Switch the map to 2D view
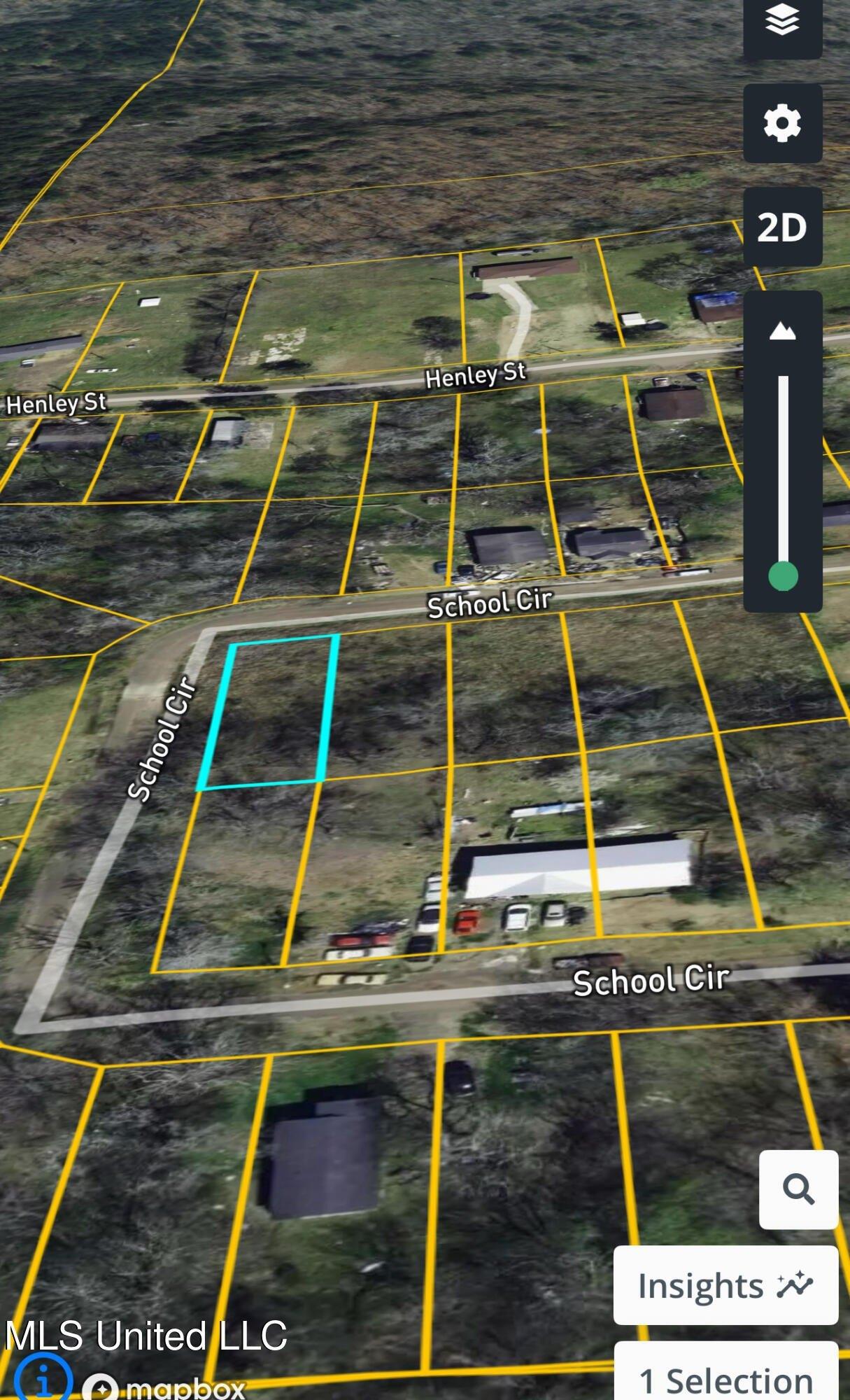Screen dimensions: 850x1400 (x=782, y=227)
